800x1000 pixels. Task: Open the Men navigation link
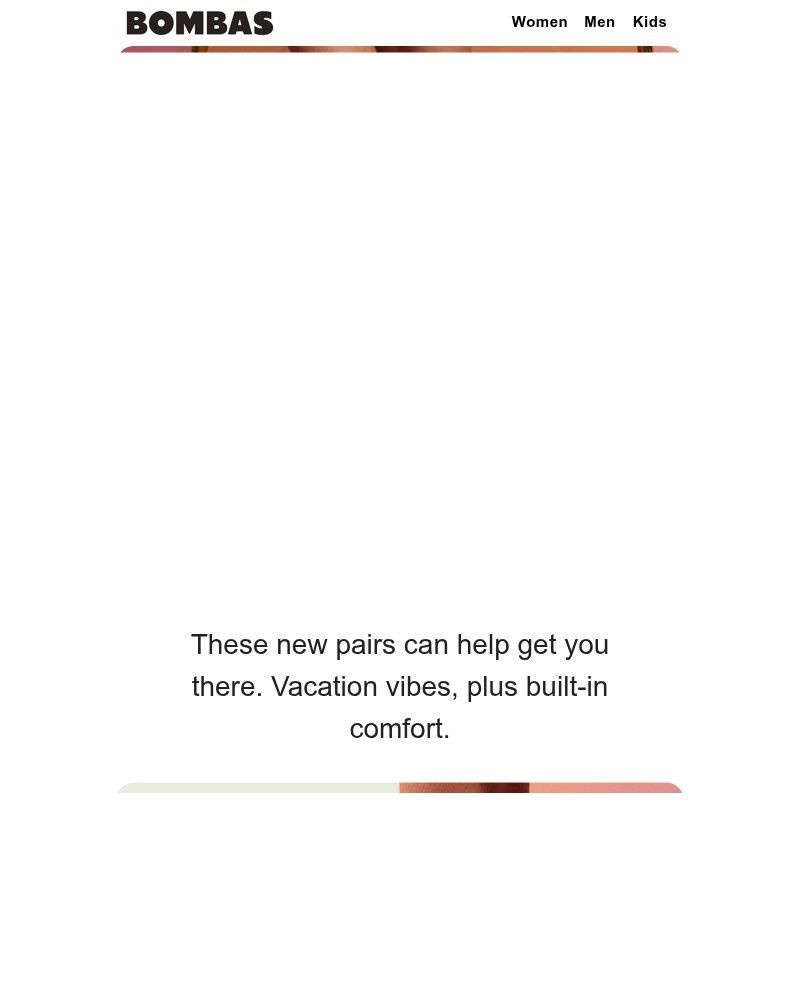[x=599, y=22]
